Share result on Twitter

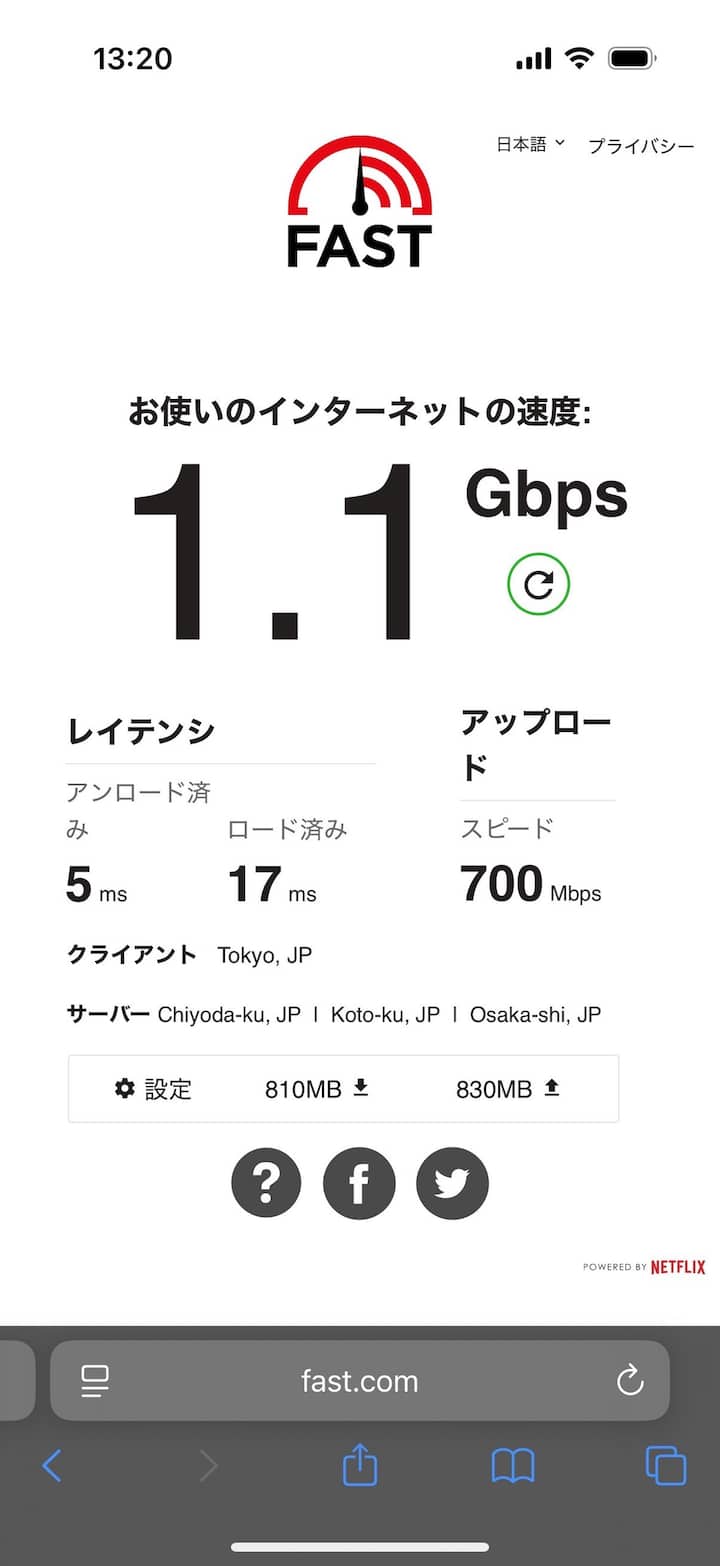[x=452, y=1184]
